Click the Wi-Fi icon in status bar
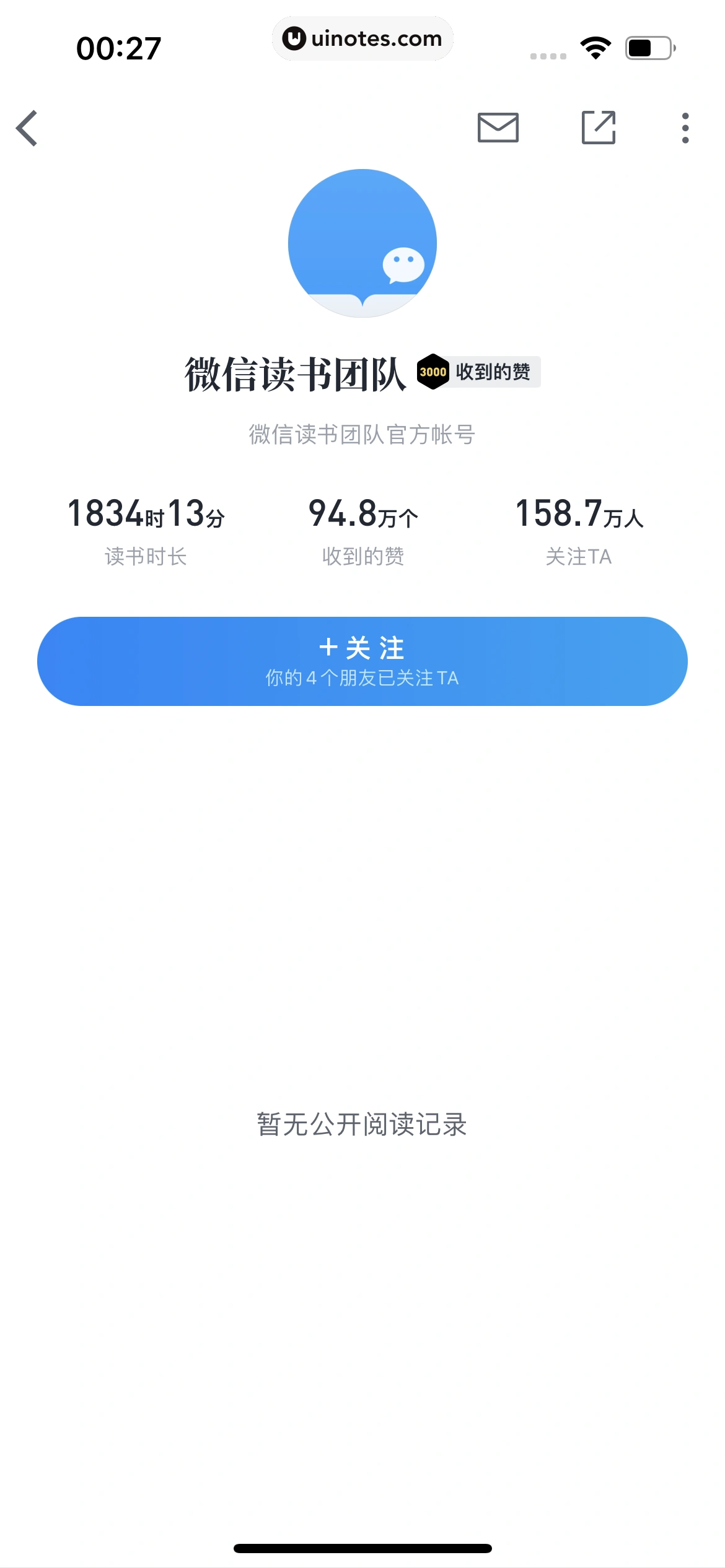Viewport: 725px width, 1568px height. pyautogui.click(x=595, y=46)
